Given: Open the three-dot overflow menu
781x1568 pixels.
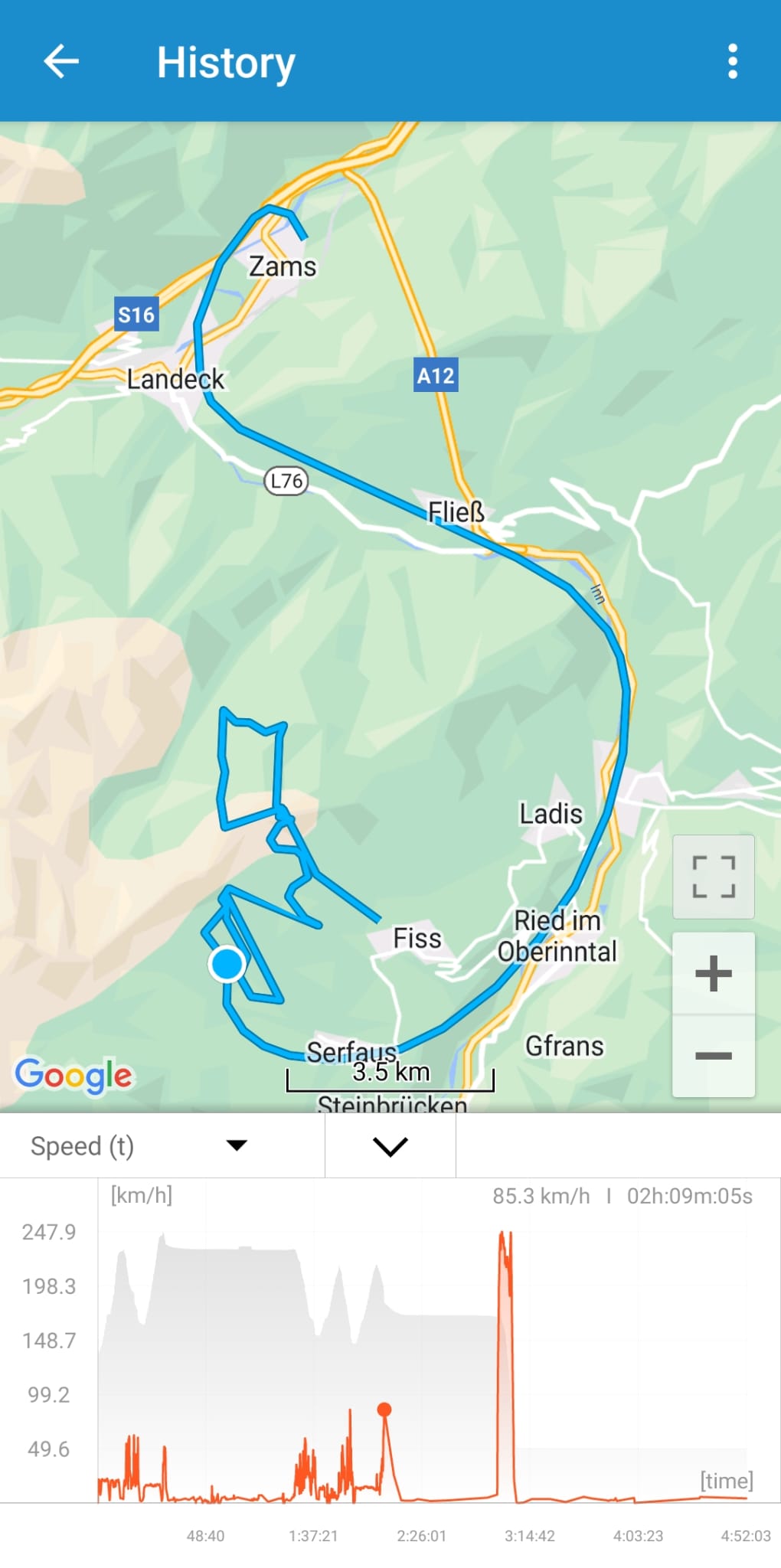Looking at the screenshot, I should point(733,61).
